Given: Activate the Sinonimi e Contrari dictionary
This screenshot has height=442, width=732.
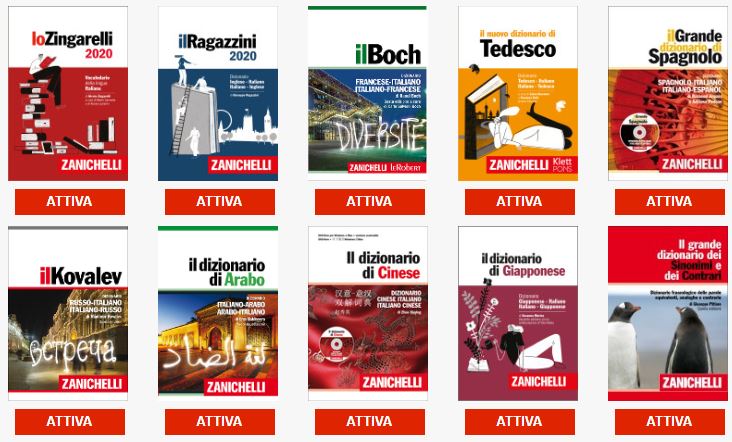Looking at the screenshot, I should point(669,421).
